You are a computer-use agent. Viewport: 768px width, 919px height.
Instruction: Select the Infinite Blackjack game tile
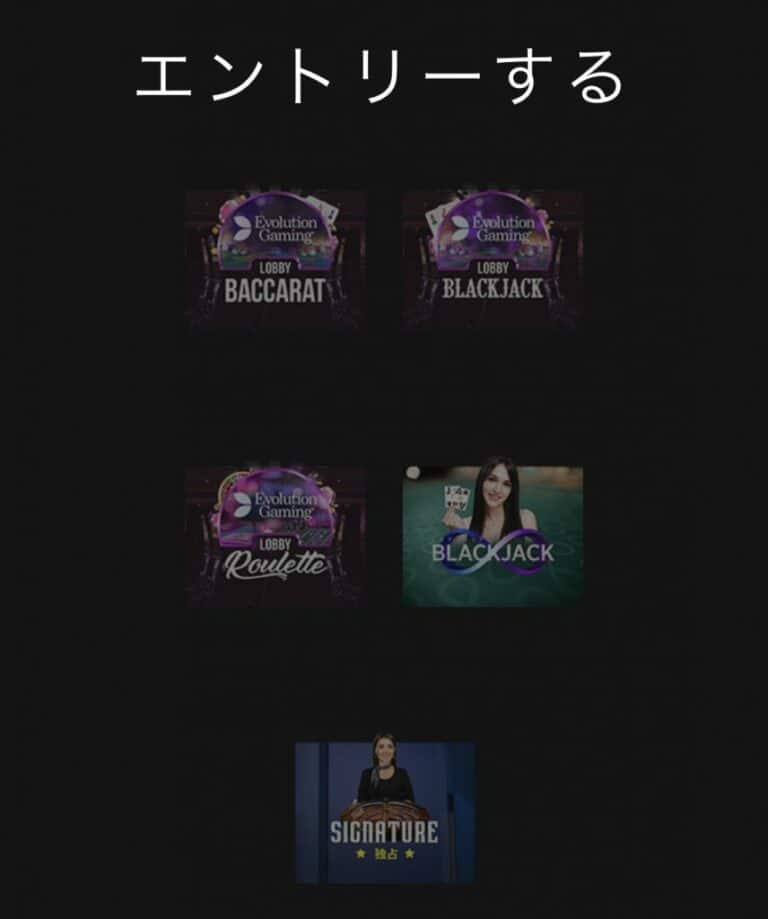[x=492, y=536]
